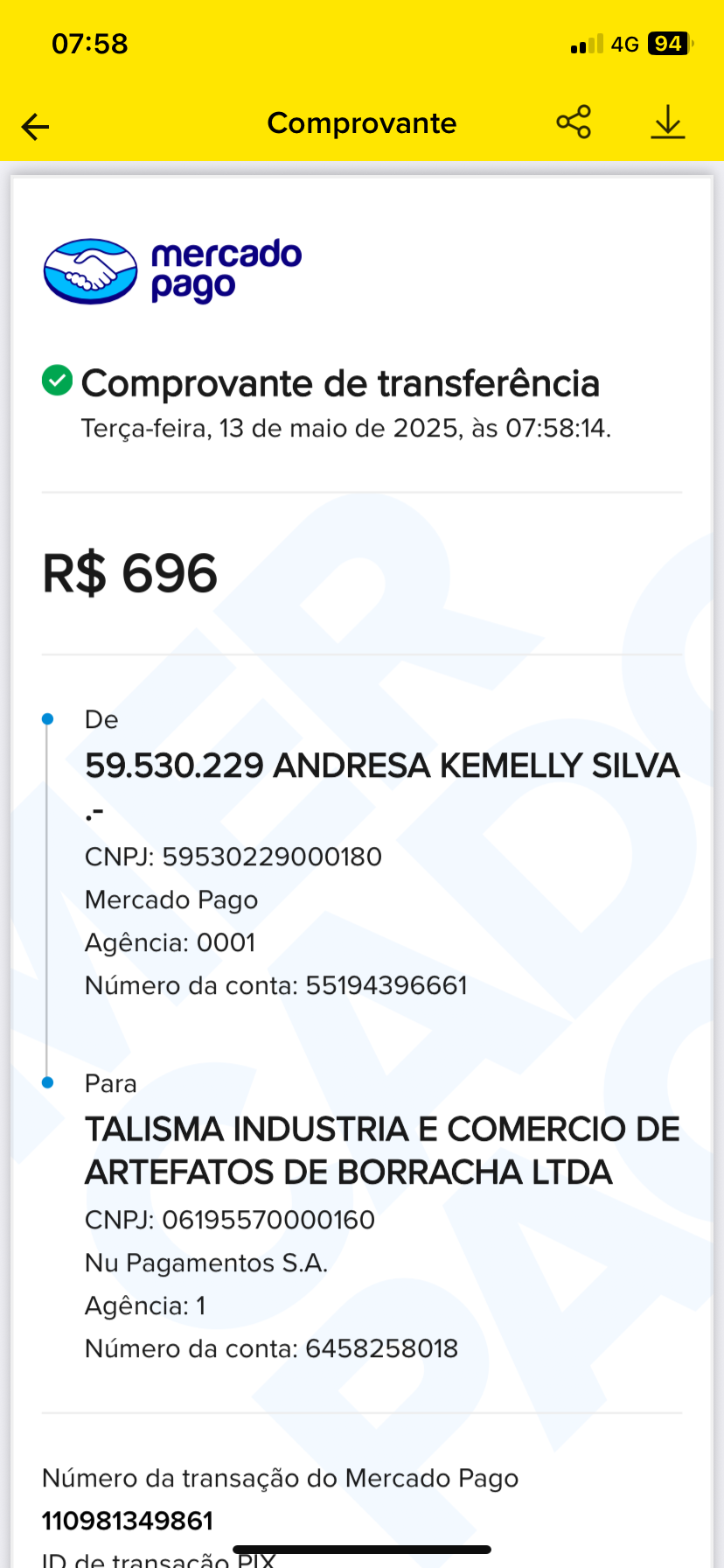The height and width of the screenshot is (1568, 724).
Task: Share this transfer receipt
Action: [x=574, y=122]
